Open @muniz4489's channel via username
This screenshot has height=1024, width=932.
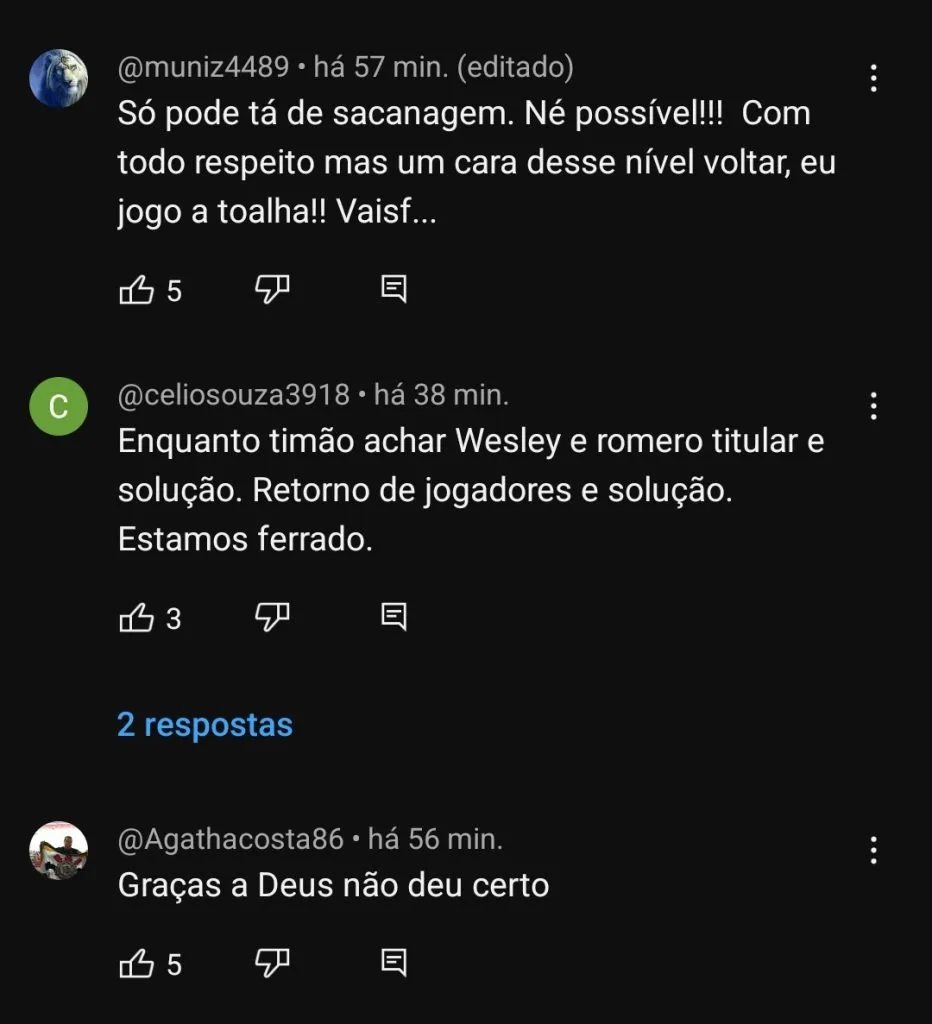click(x=205, y=69)
